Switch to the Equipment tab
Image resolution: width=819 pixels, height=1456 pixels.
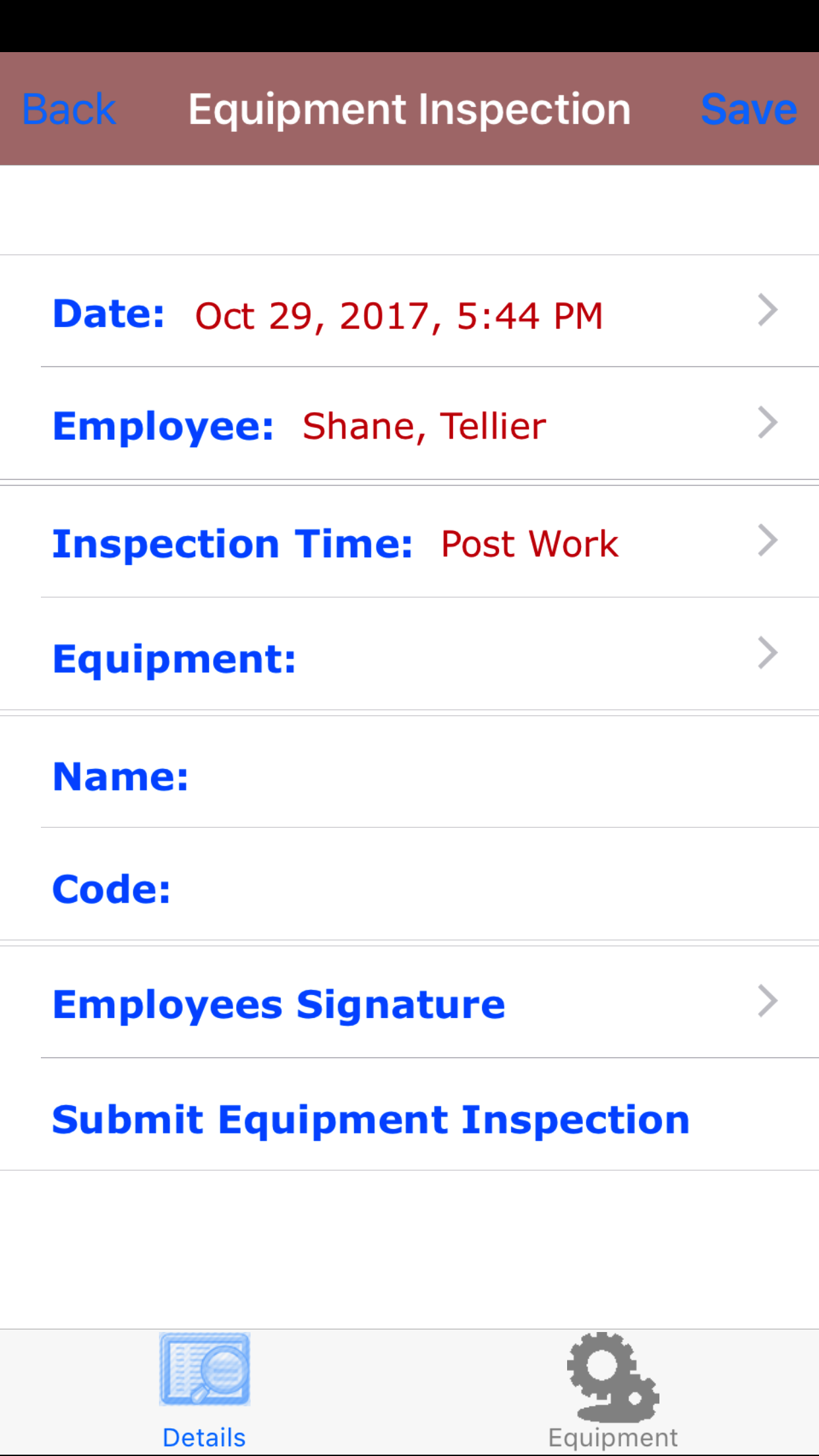point(613,1391)
